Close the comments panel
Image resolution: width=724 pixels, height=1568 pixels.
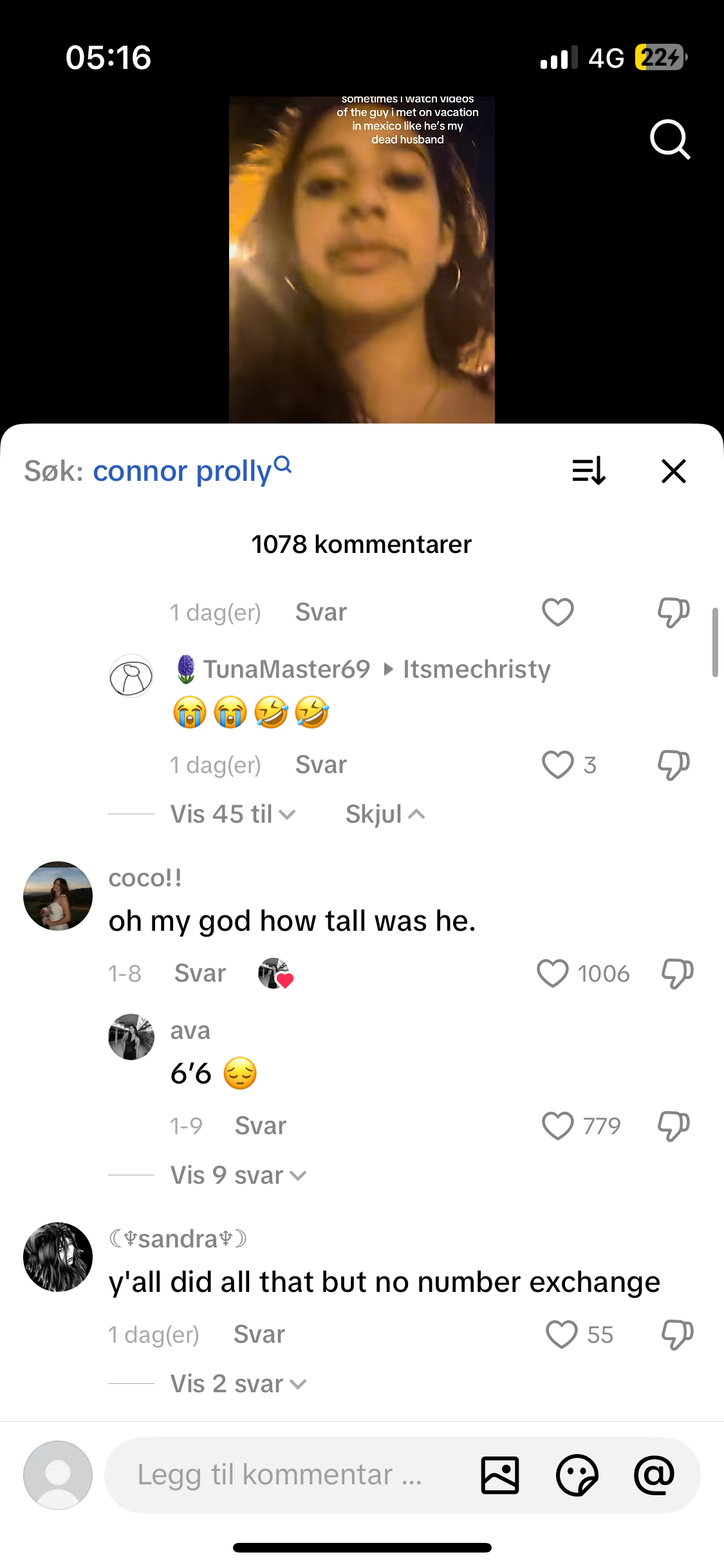click(x=673, y=471)
